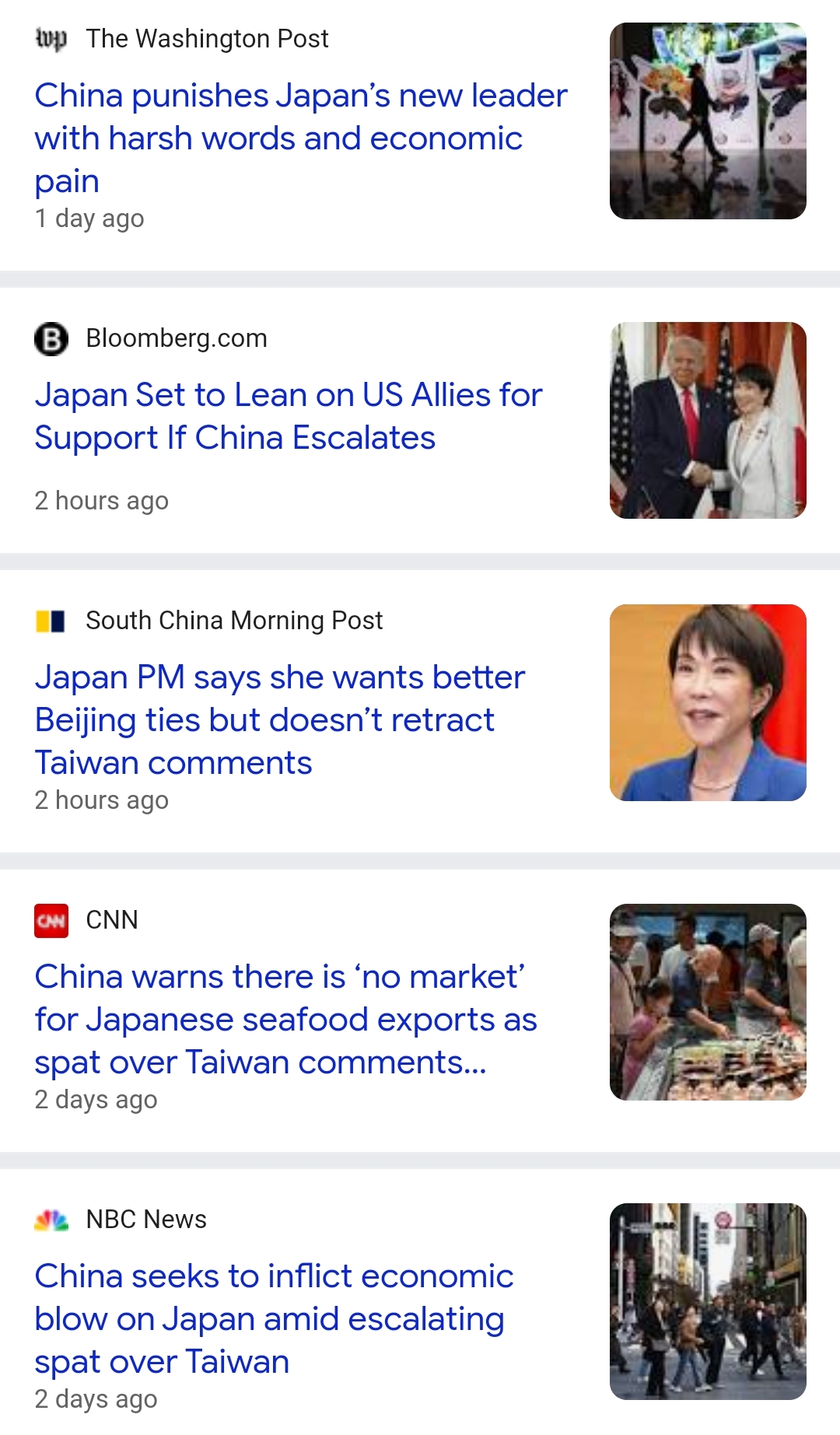
Task: Open Washington Post article on China punishing Japan
Action: pyautogui.click(x=301, y=138)
